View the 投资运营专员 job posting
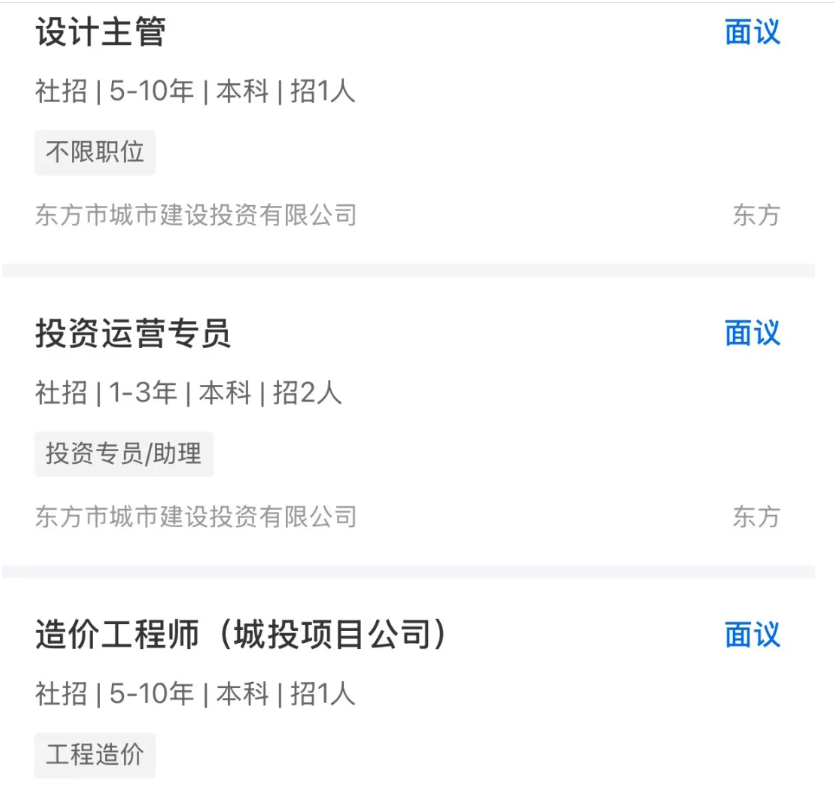The width and height of the screenshot is (835, 792). click(133, 334)
